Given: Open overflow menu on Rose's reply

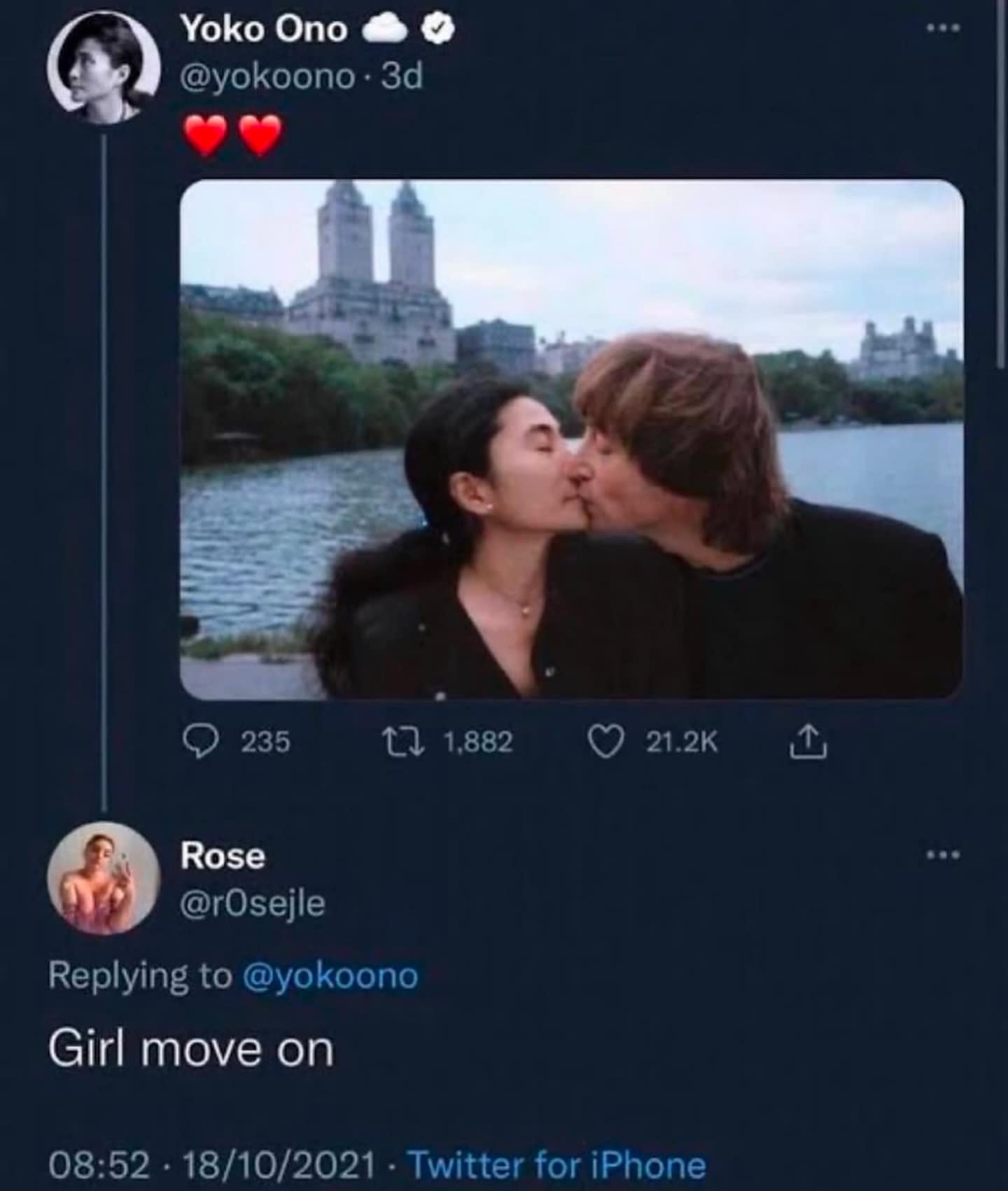Looking at the screenshot, I should pyautogui.click(x=943, y=855).
